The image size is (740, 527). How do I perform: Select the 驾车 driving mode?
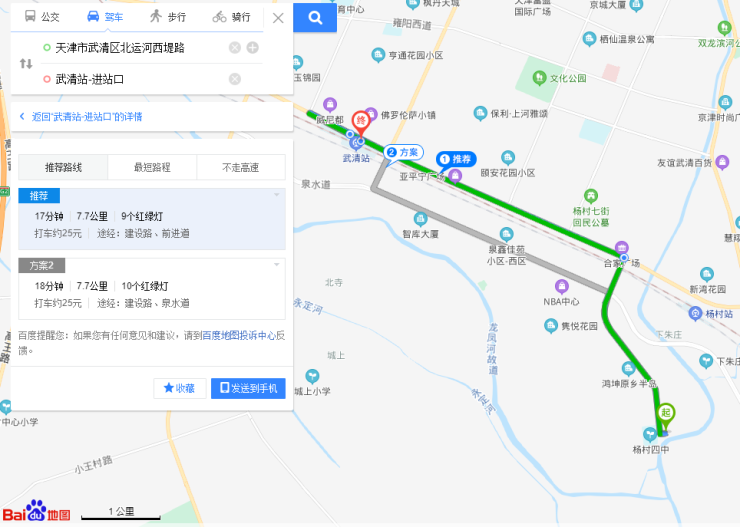[106, 17]
